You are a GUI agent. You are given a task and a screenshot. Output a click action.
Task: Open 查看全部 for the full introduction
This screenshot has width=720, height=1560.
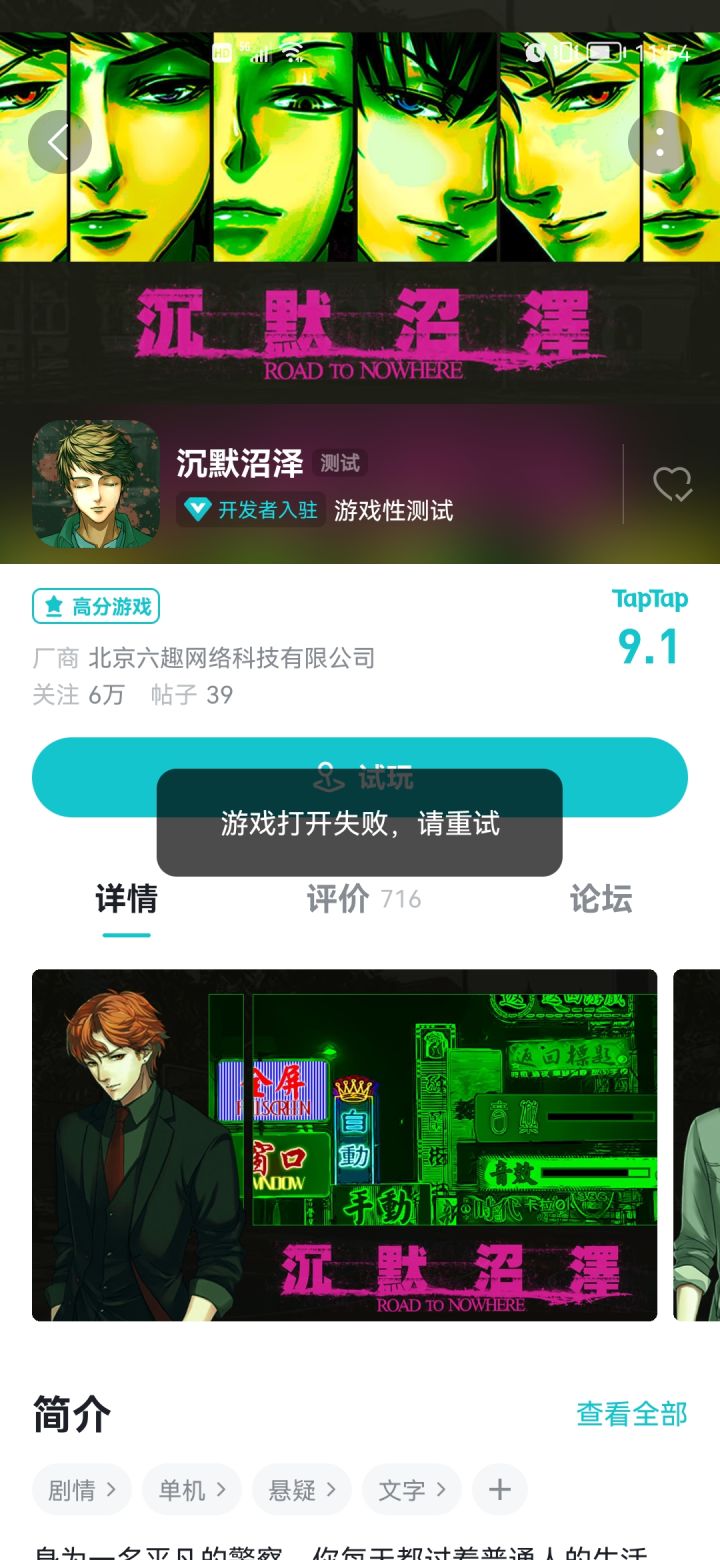(x=630, y=1414)
